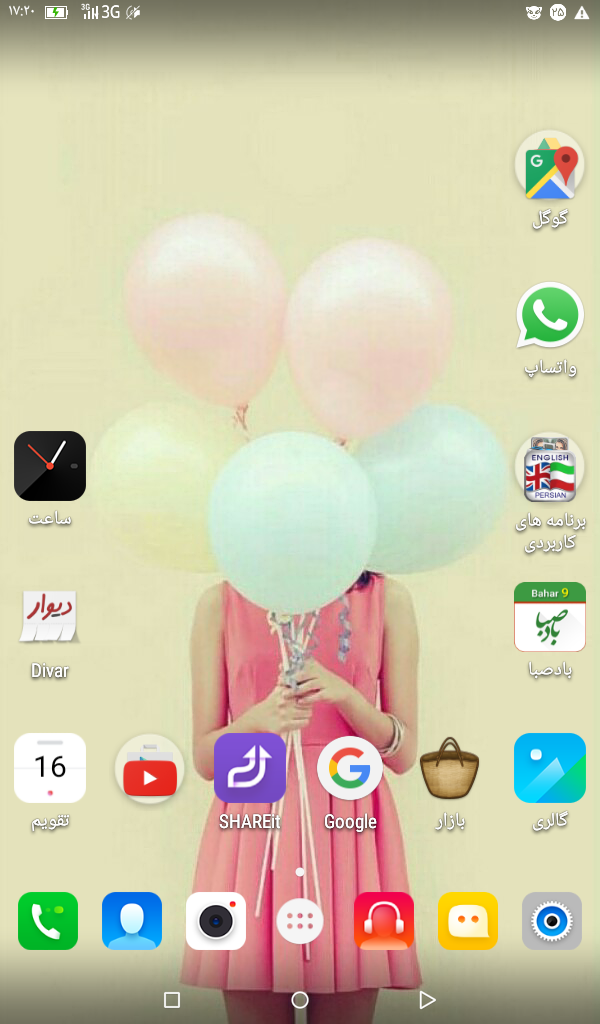Screen dimensions: 600x1024
Task: Open the Clock app
Action: (x=50, y=466)
